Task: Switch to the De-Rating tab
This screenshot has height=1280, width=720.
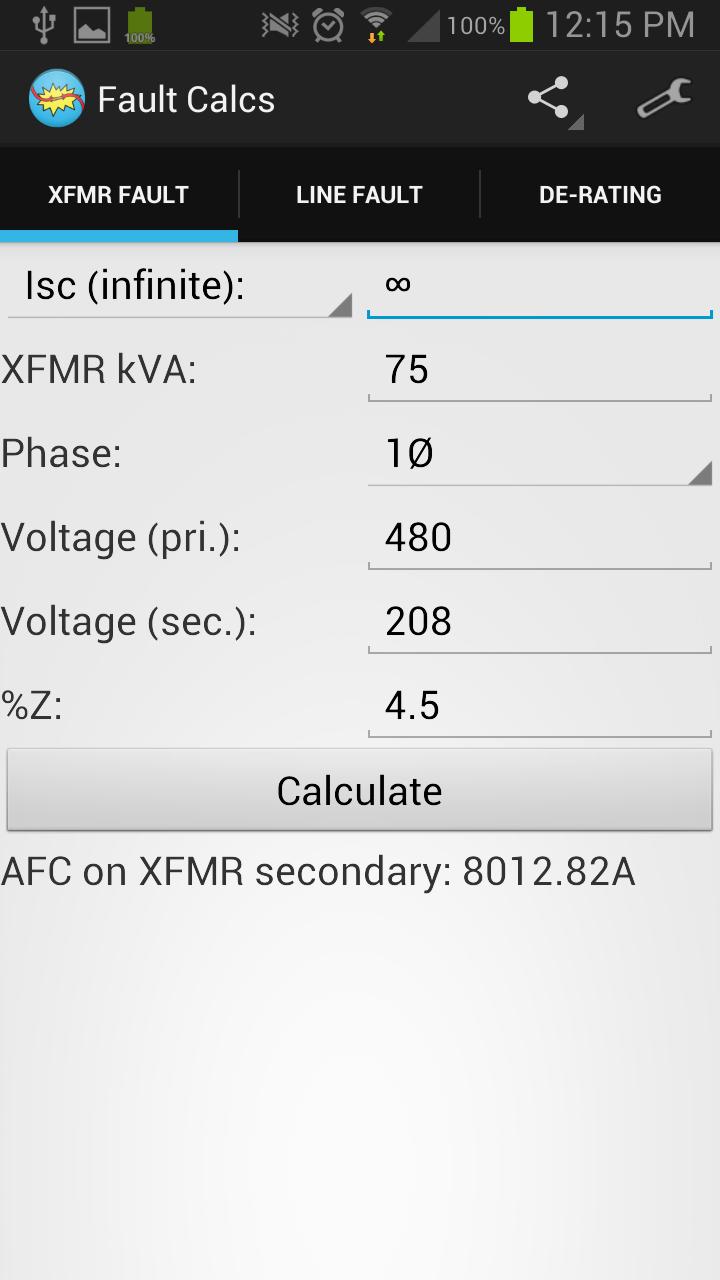Action: [600, 195]
